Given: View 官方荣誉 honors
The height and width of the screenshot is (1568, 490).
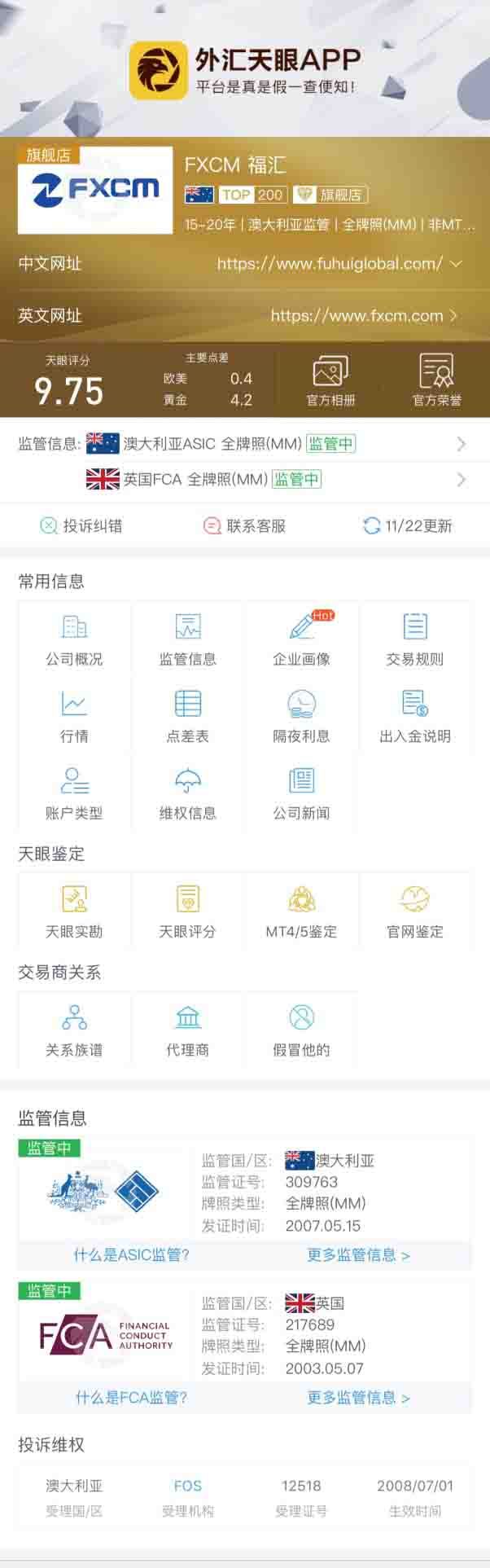Looking at the screenshot, I should pos(436,380).
